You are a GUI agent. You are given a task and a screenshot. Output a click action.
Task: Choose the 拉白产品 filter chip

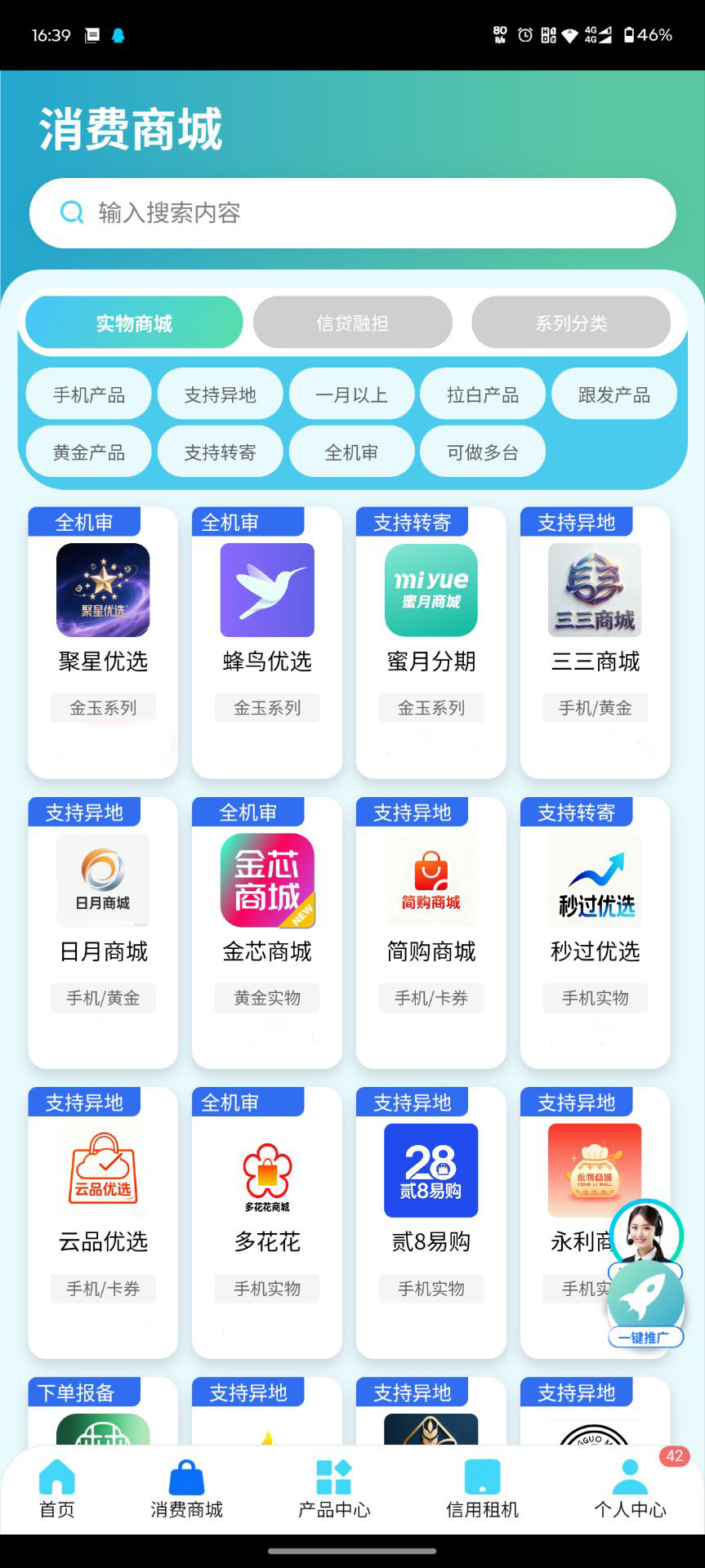click(482, 394)
